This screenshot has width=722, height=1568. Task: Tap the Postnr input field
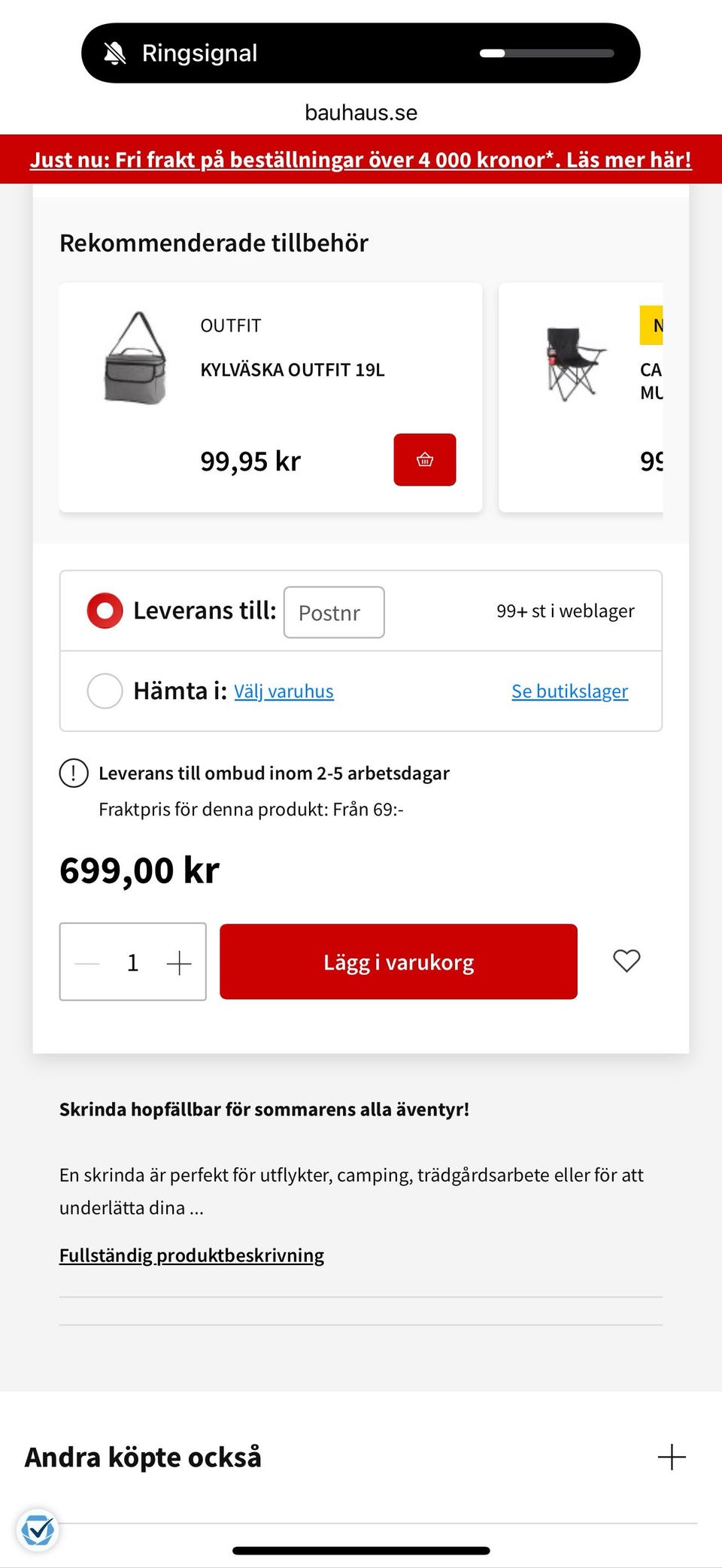(x=334, y=613)
